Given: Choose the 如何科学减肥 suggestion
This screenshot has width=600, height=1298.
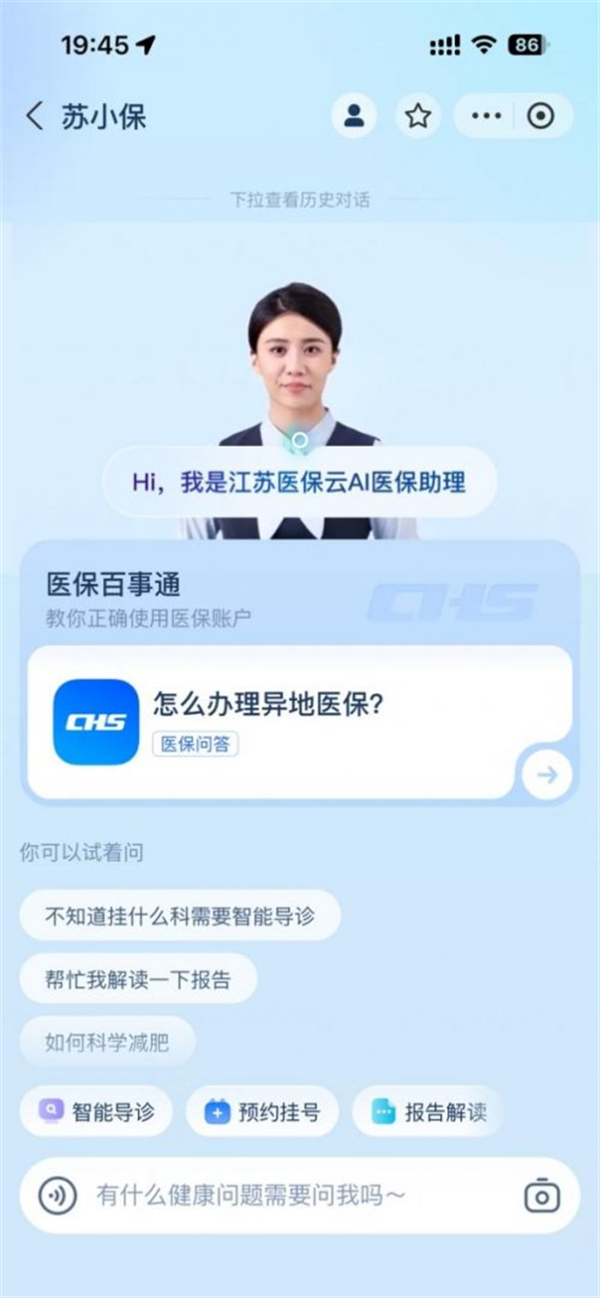Looking at the screenshot, I should [x=107, y=1043].
